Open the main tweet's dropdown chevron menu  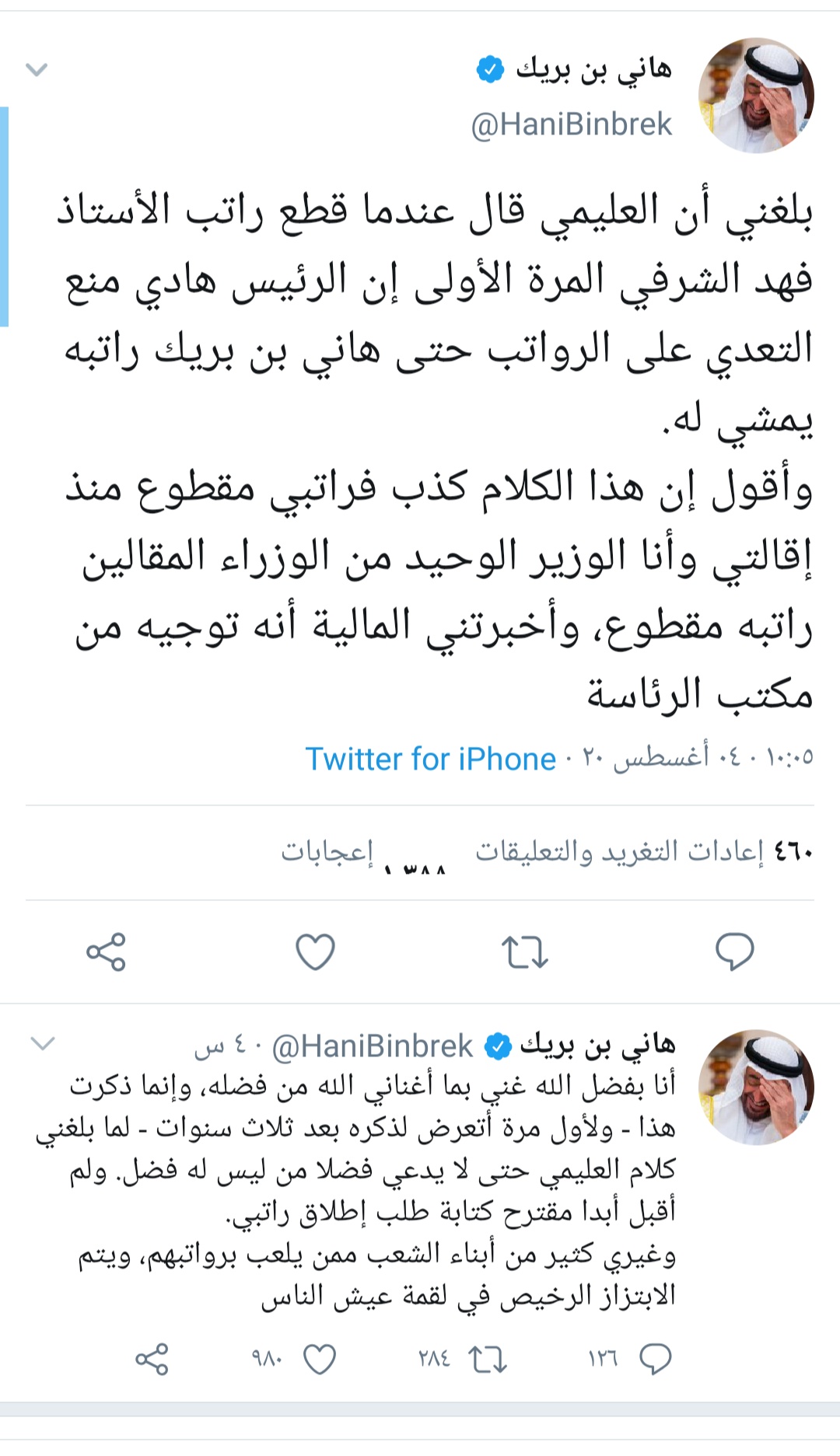point(37,70)
